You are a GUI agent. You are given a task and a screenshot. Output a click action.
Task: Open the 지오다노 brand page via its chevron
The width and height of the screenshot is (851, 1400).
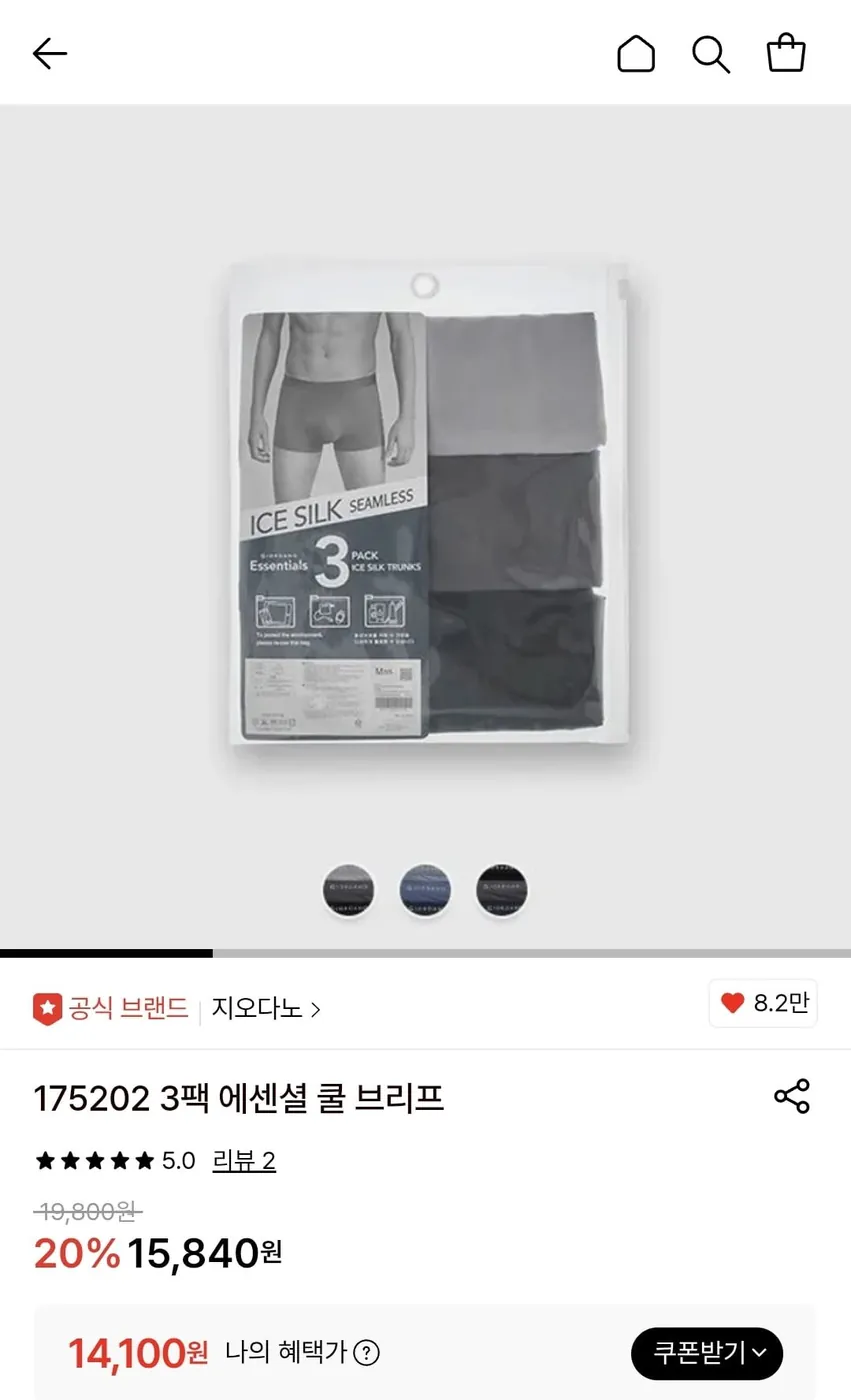[x=314, y=1010]
